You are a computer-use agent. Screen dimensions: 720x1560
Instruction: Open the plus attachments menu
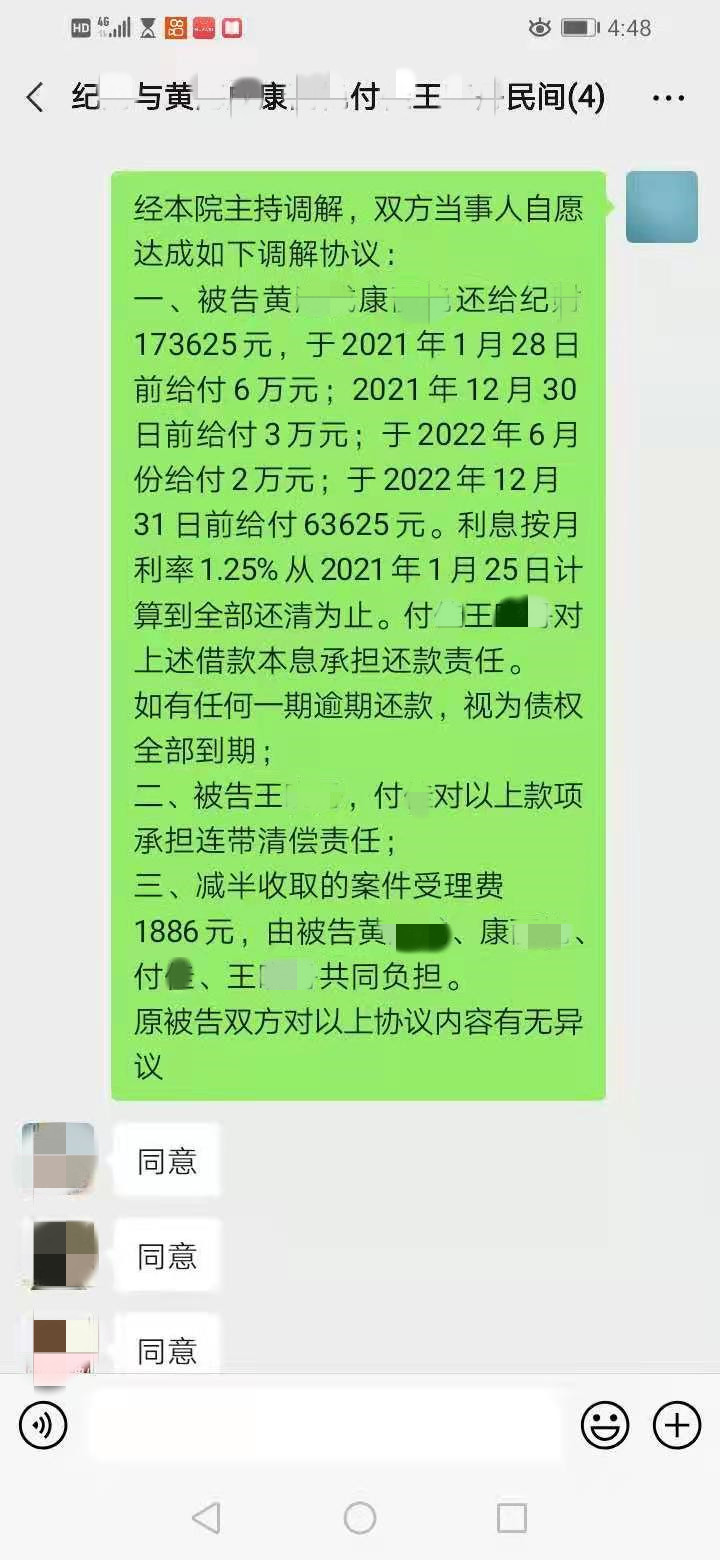(677, 1425)
